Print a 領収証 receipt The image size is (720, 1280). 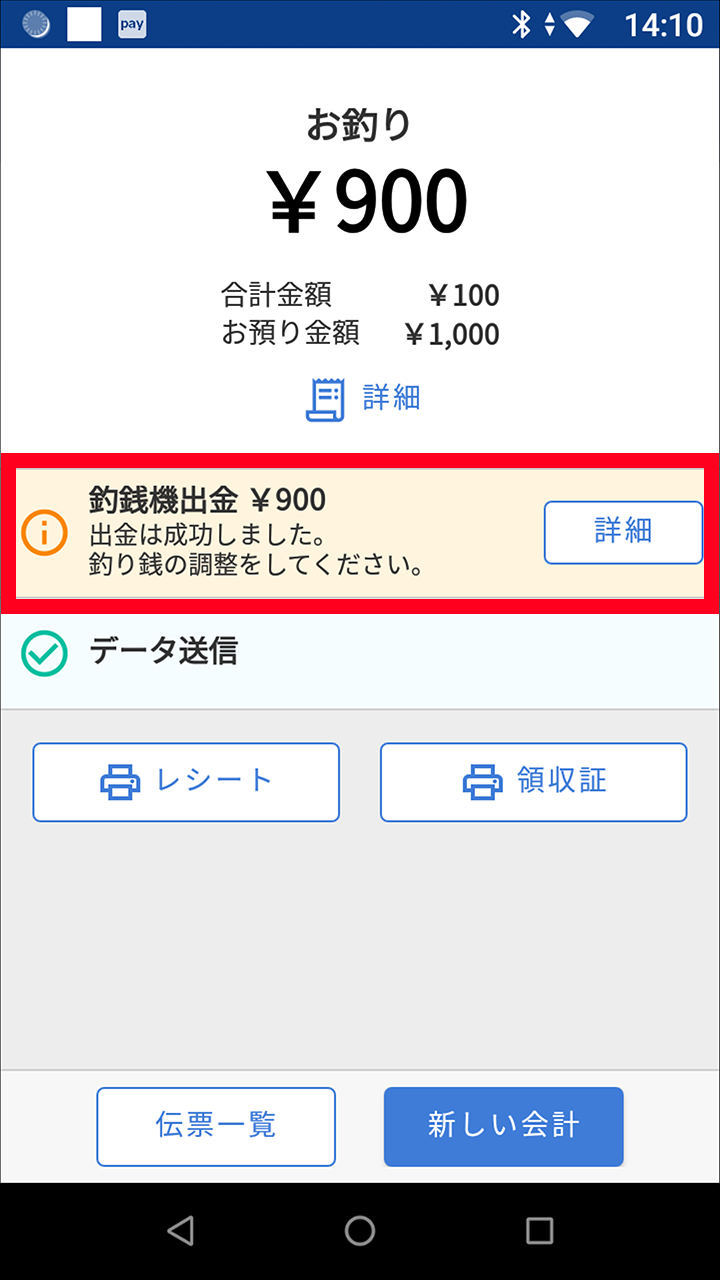(532, 782)
